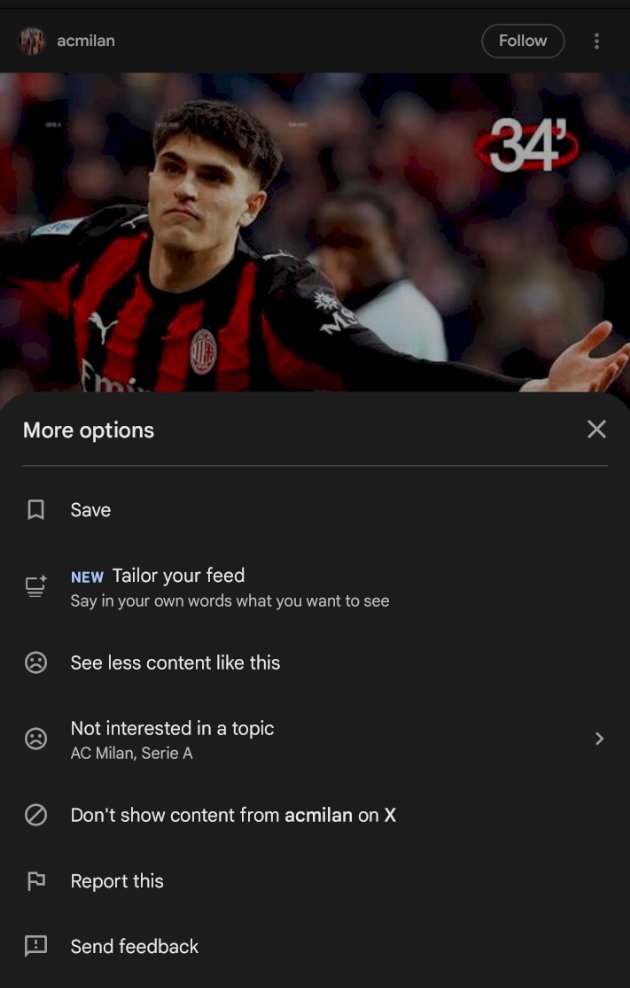Open Send feedback

coord(134,946)
